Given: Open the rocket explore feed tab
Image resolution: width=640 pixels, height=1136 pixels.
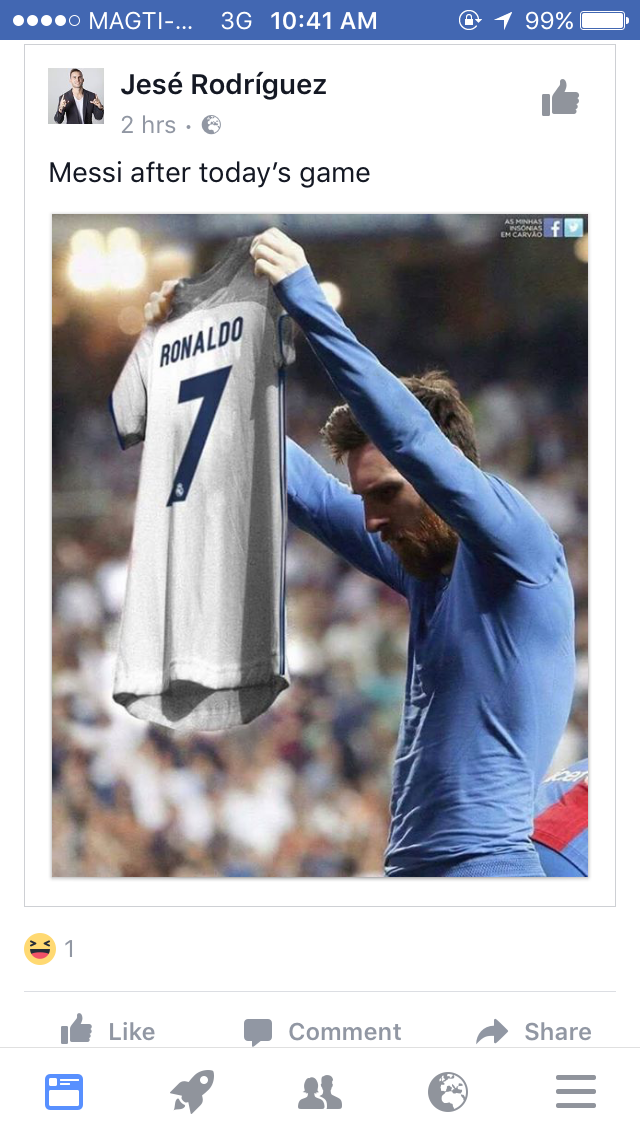Looking at the screenshot, I should (x=192, y=1092).
